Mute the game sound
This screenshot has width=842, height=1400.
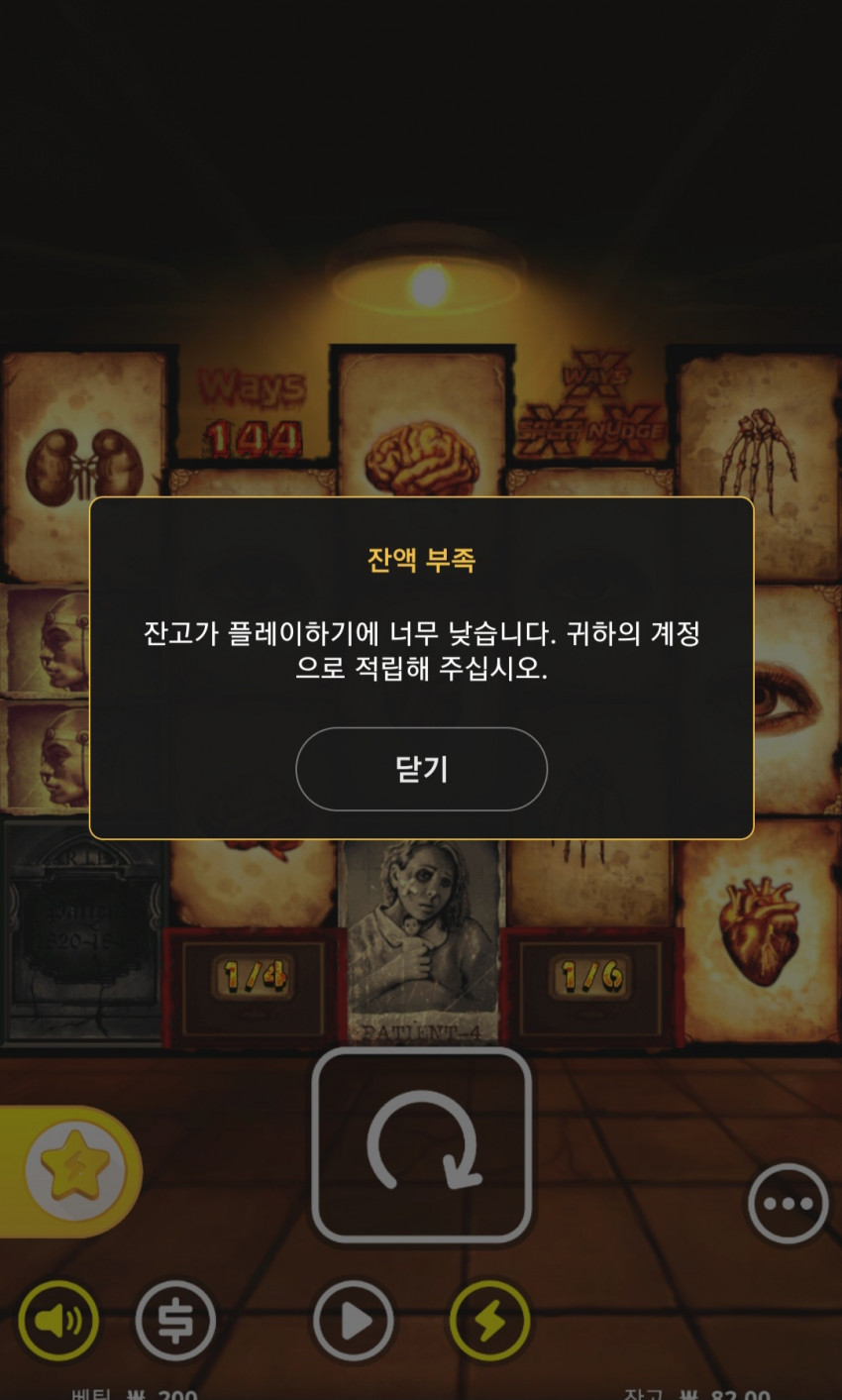[x=58, y=1320]
